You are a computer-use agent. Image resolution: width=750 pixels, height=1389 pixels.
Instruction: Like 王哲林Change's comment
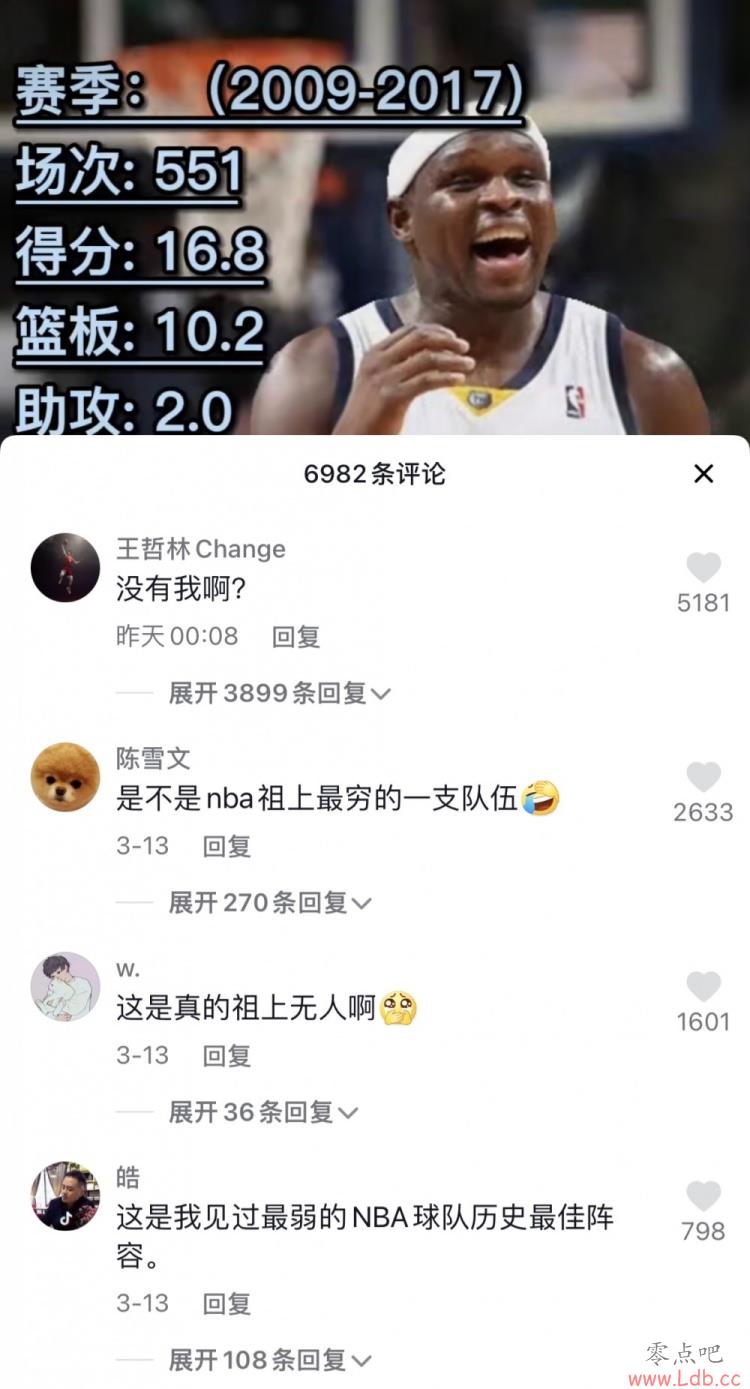(704, 568)
